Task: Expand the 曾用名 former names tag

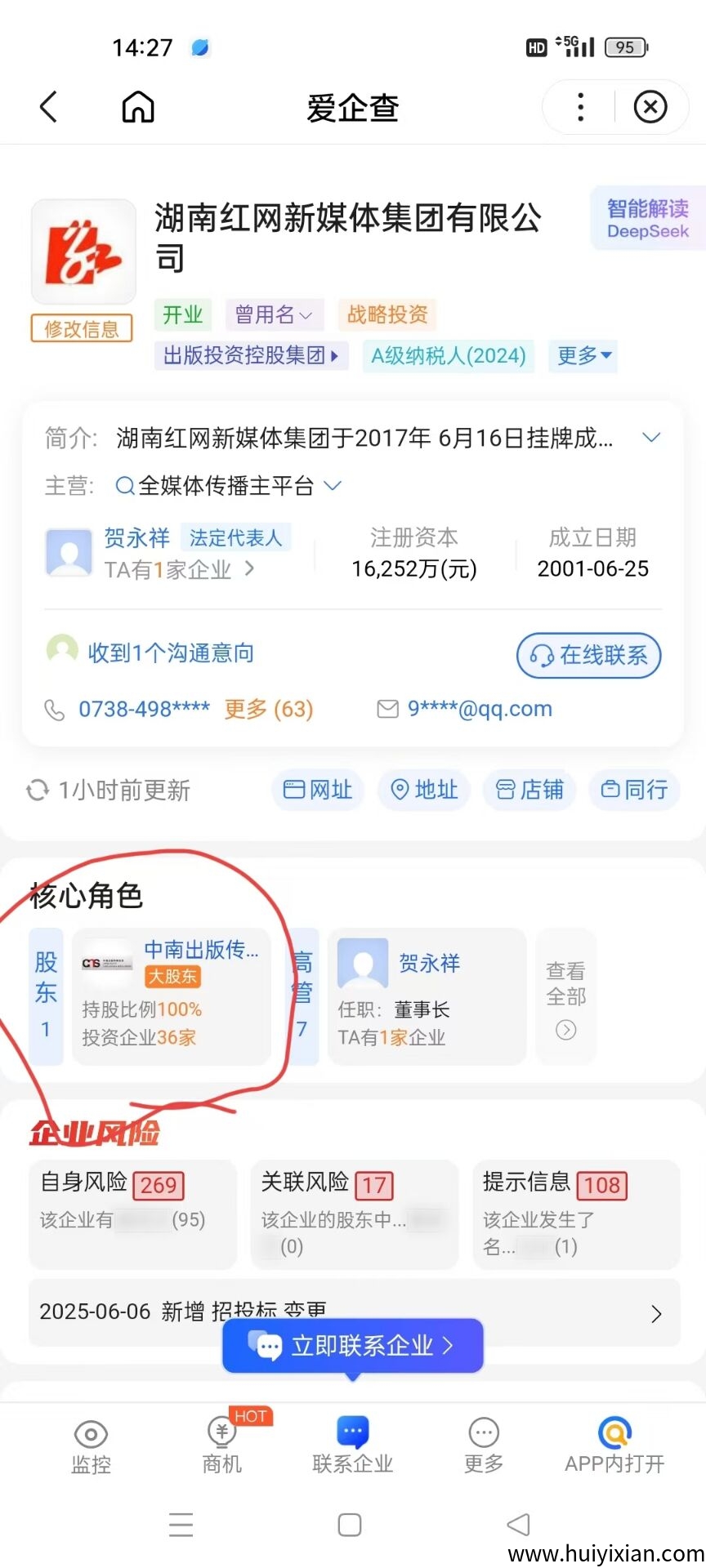Action: coord(274,314)
